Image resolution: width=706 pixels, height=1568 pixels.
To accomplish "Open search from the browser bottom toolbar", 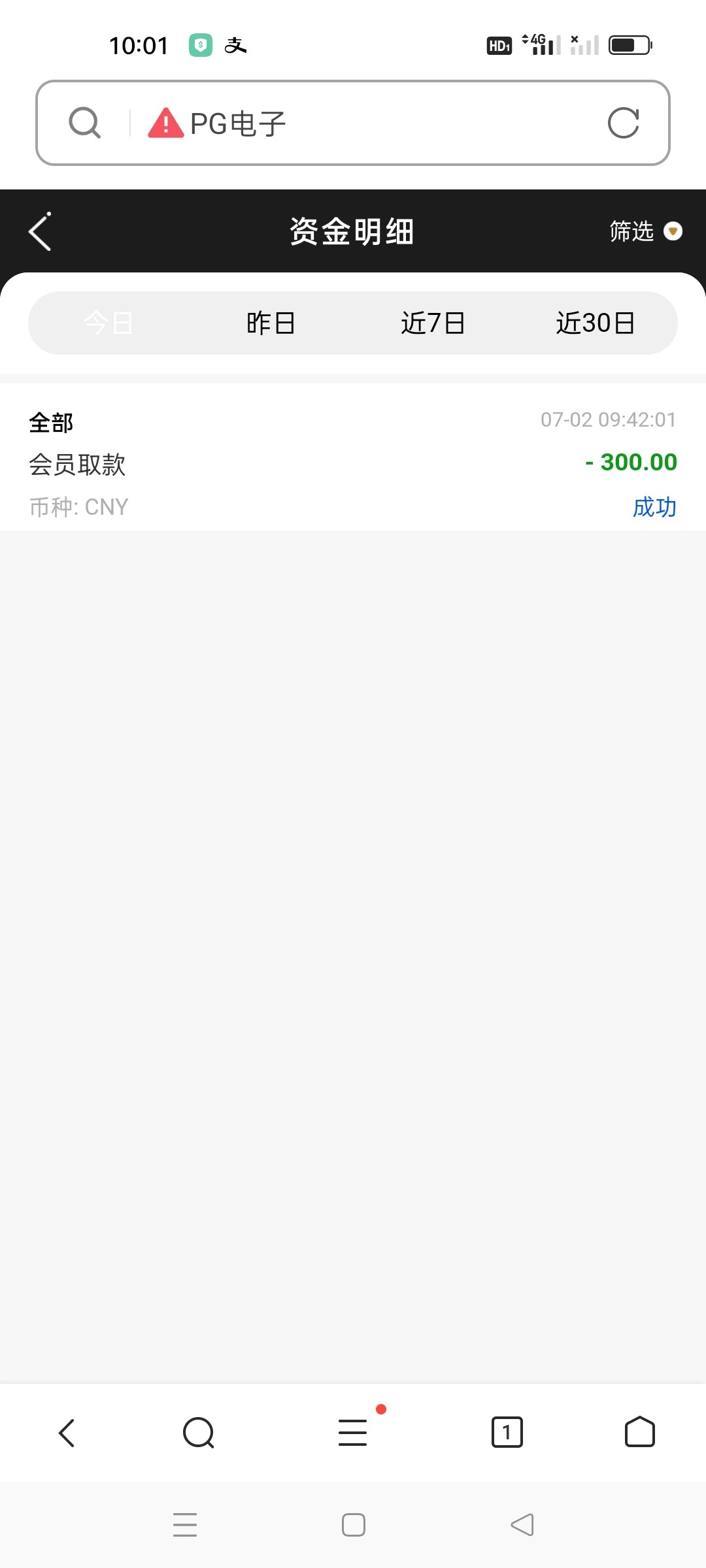I will pos(199,1433).
